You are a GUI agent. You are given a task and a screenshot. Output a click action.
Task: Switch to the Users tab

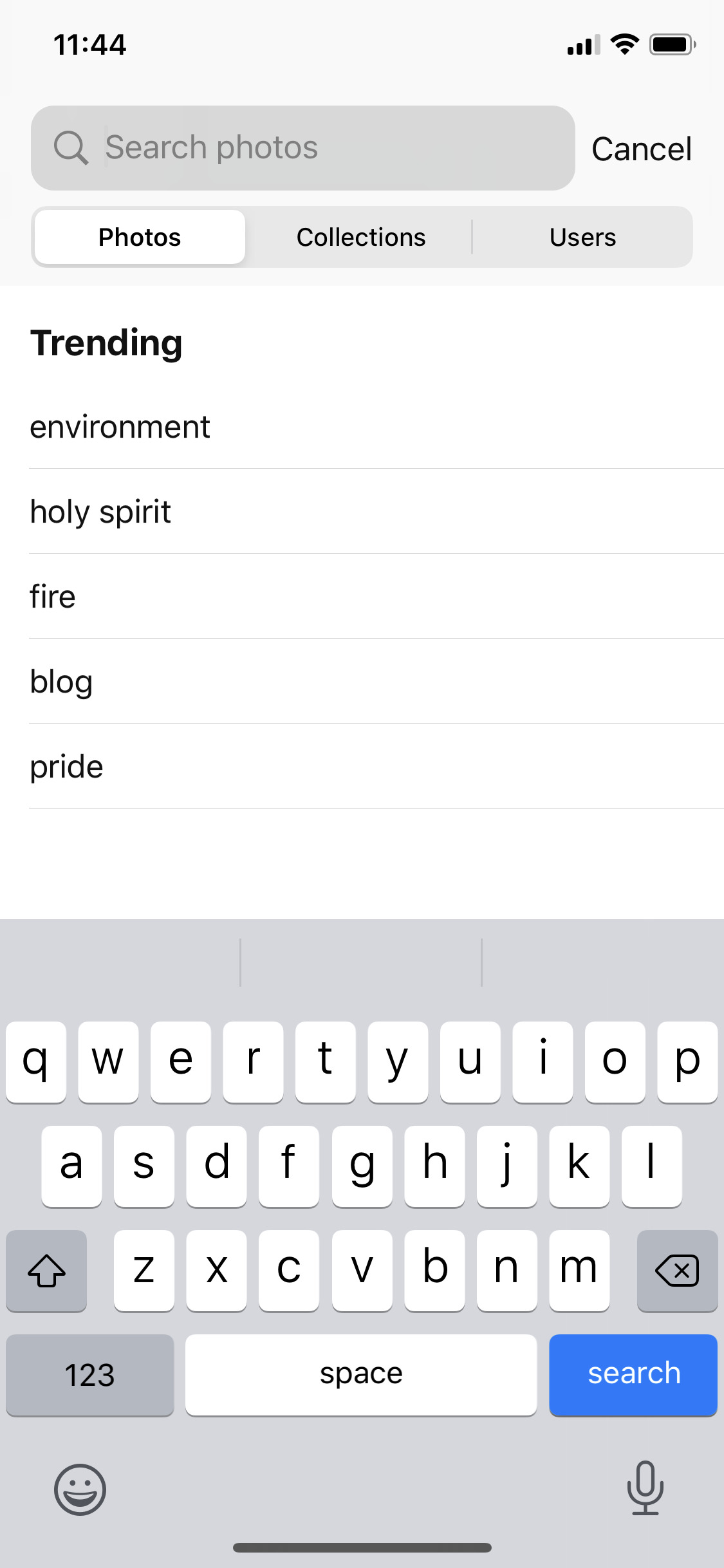(582, 237)
